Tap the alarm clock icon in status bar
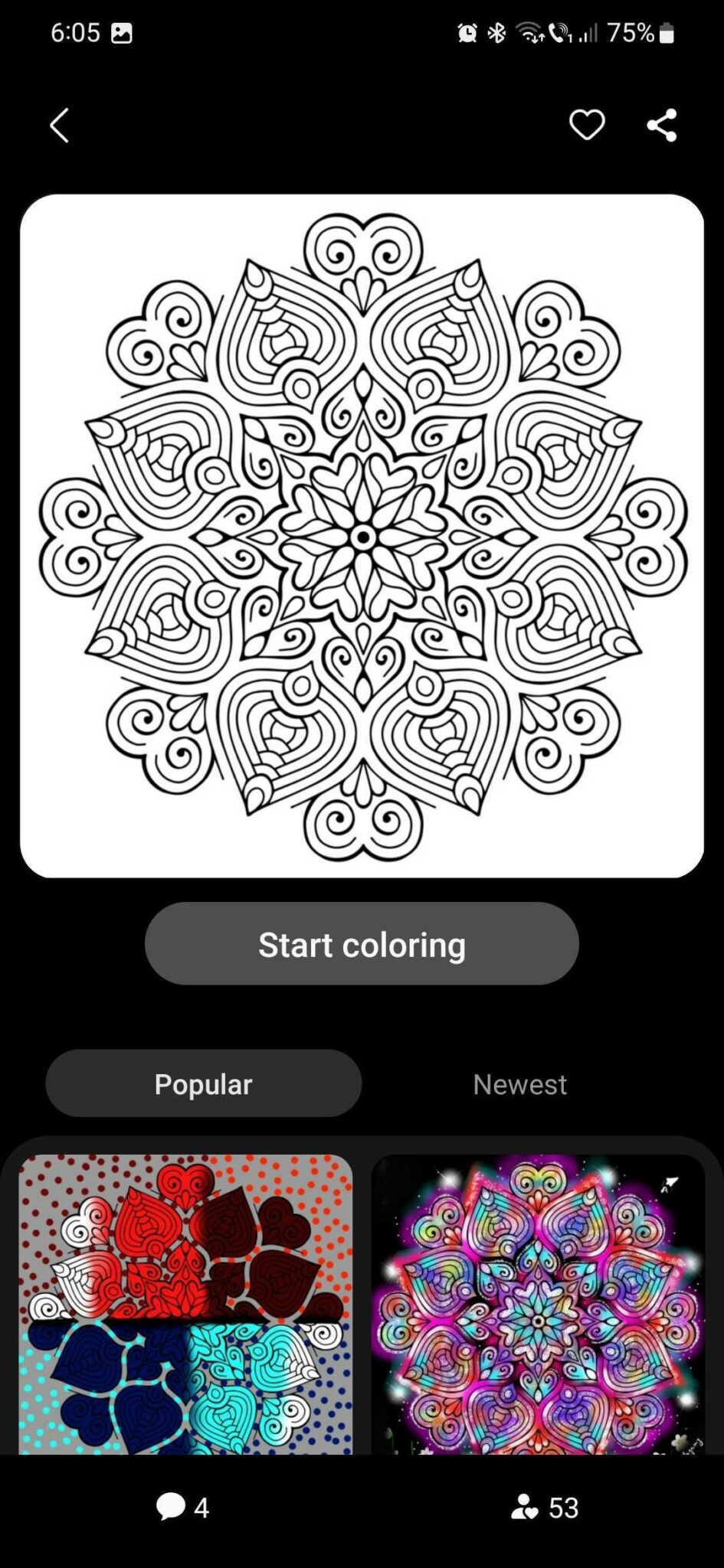Screen dimensions: 724x1568 tap(466, 33)
